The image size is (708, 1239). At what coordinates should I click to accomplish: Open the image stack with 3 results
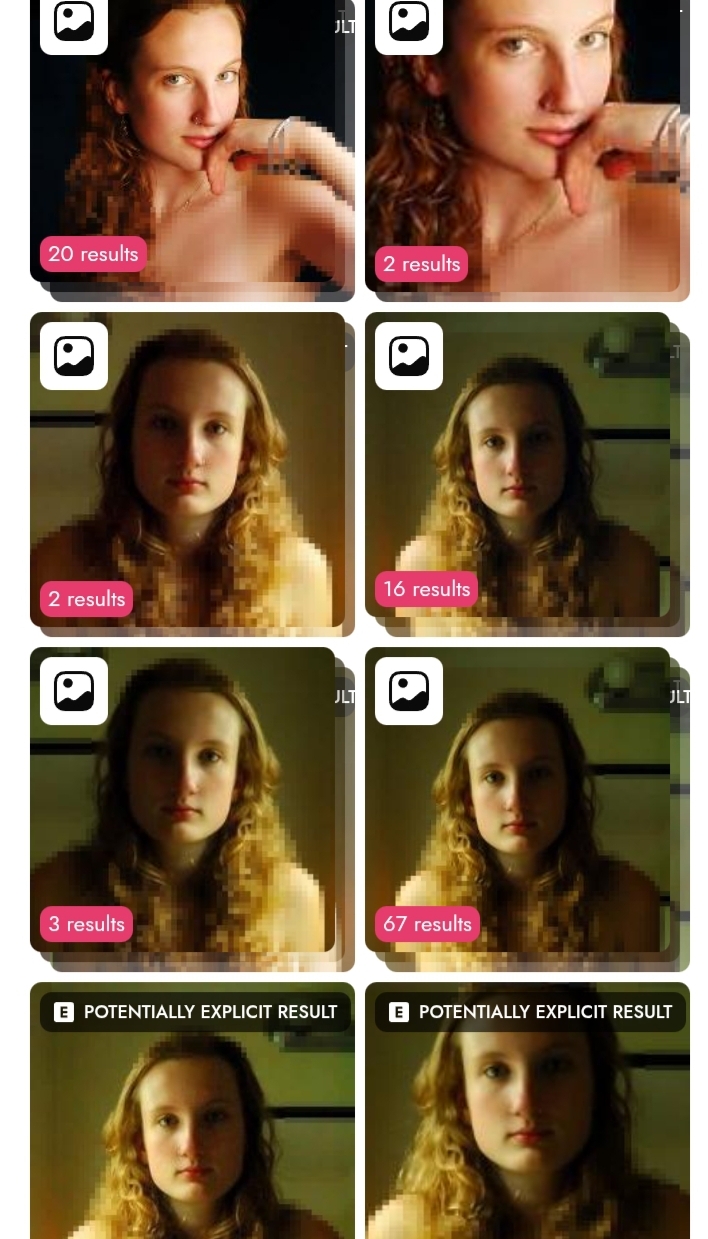pyautogui.click(x=182, y=800)
